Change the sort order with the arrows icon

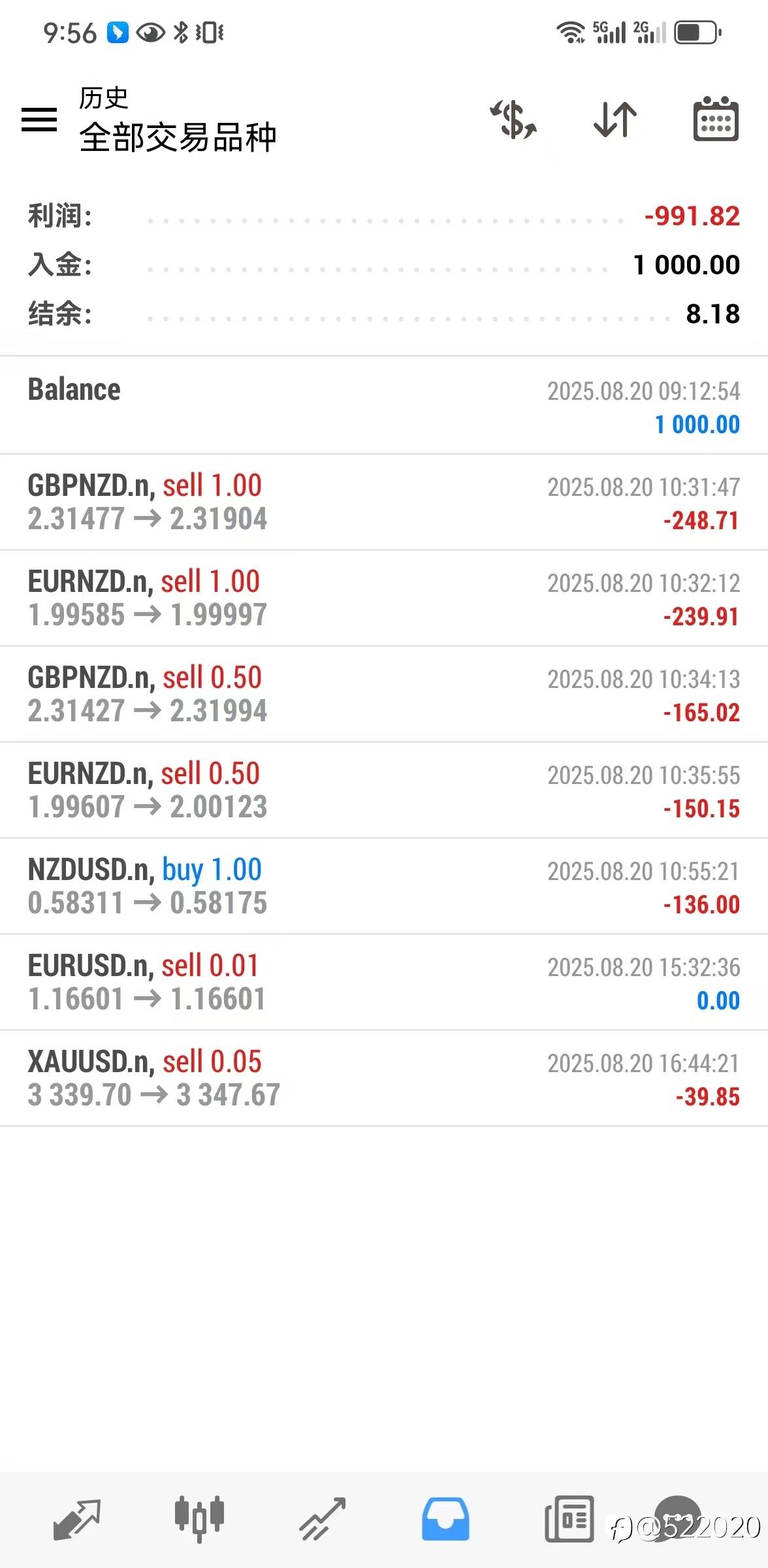point(615,120)
